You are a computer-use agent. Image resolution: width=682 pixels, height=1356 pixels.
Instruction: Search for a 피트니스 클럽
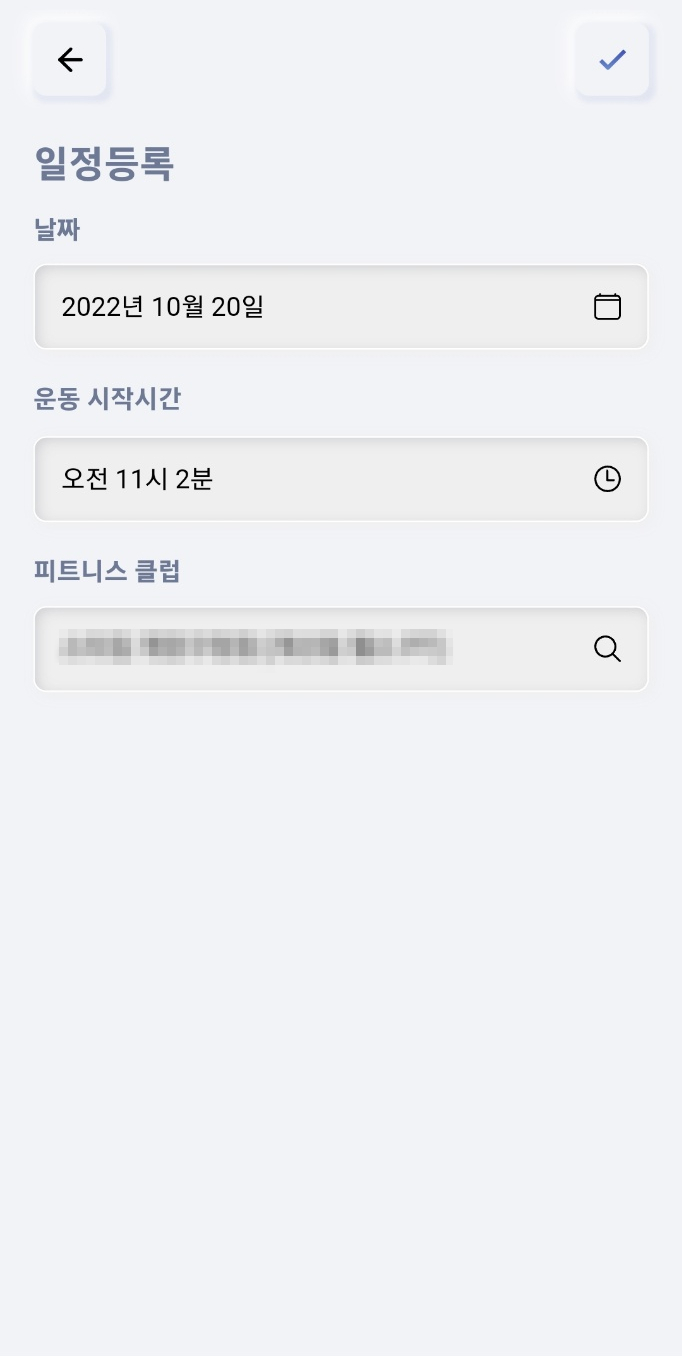point(341,649)
